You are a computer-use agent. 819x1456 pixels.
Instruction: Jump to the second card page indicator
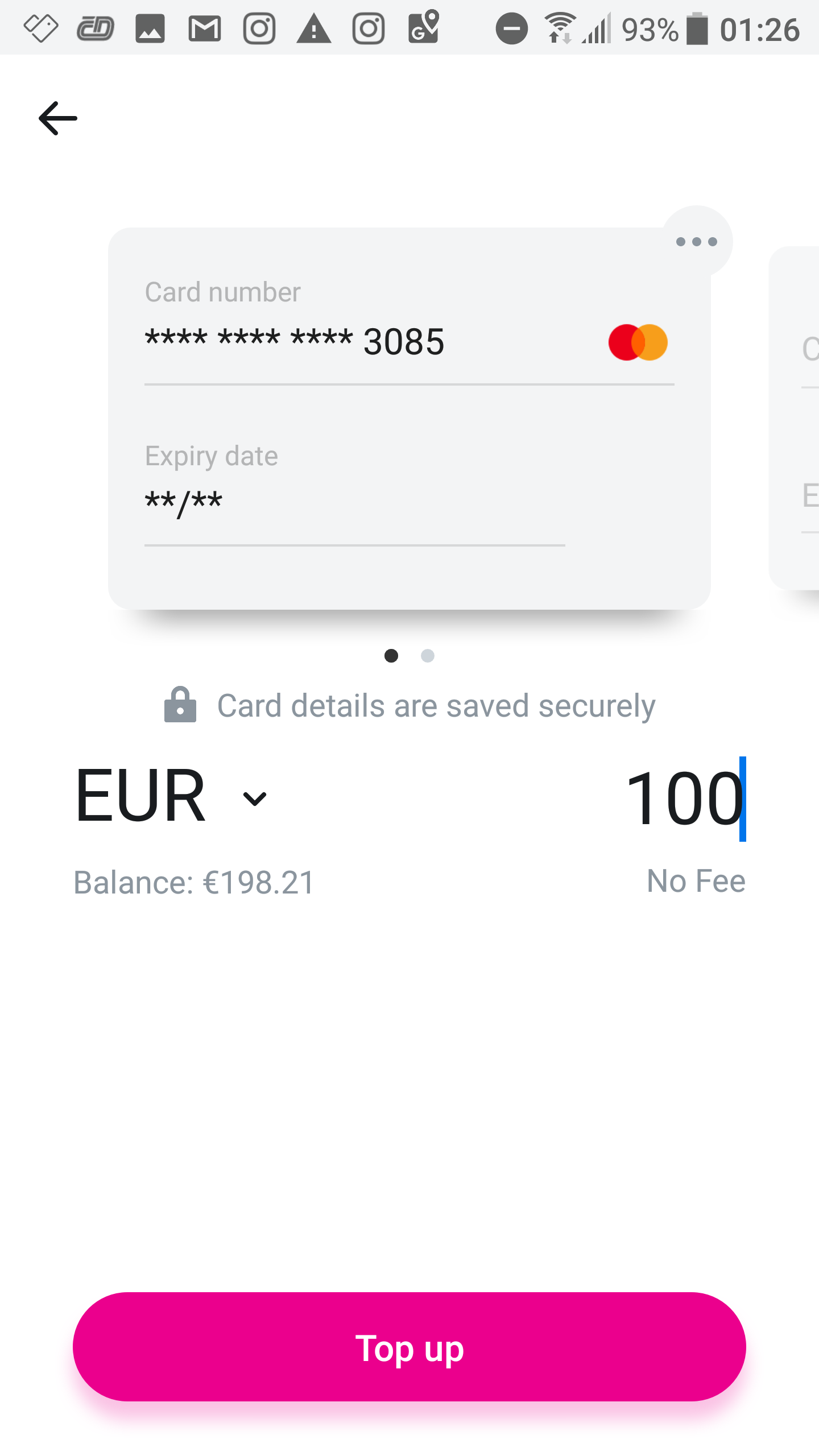point(428,656)
